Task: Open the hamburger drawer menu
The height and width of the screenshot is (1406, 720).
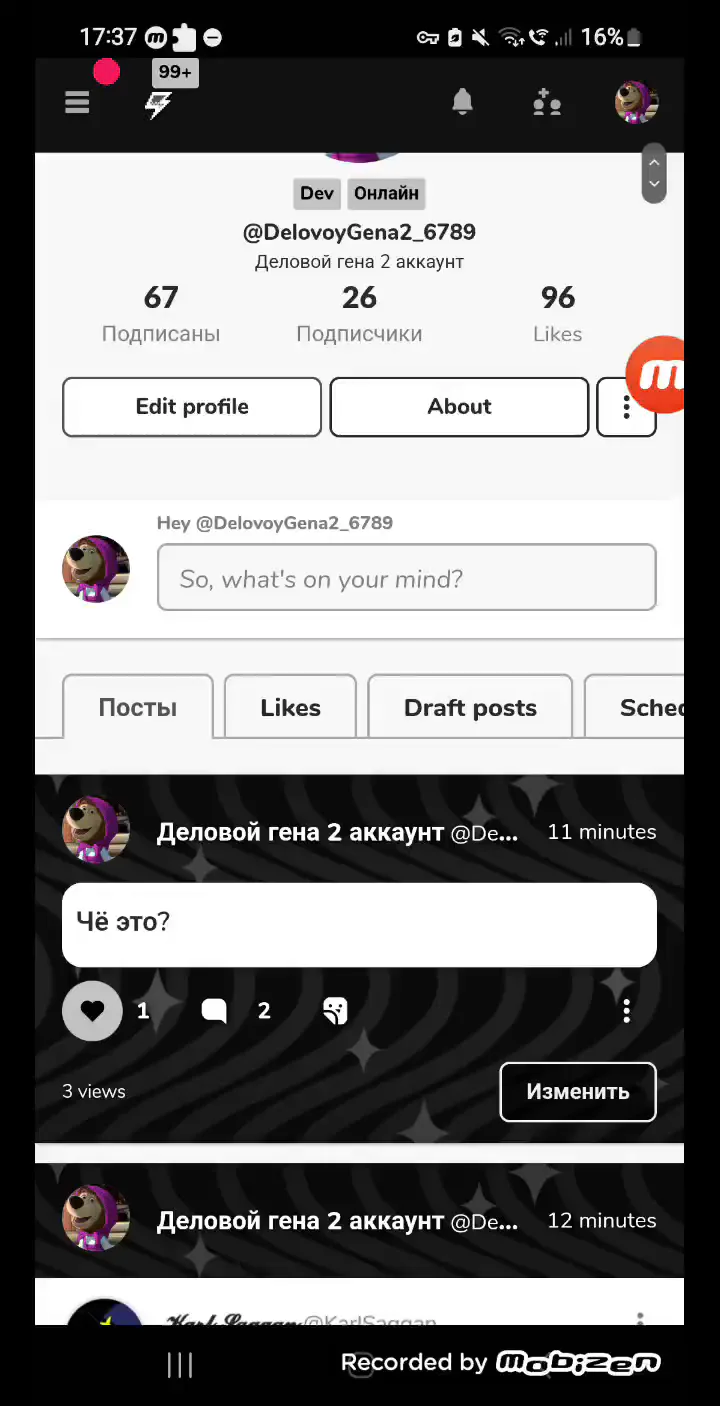Action: coord(77,102)
